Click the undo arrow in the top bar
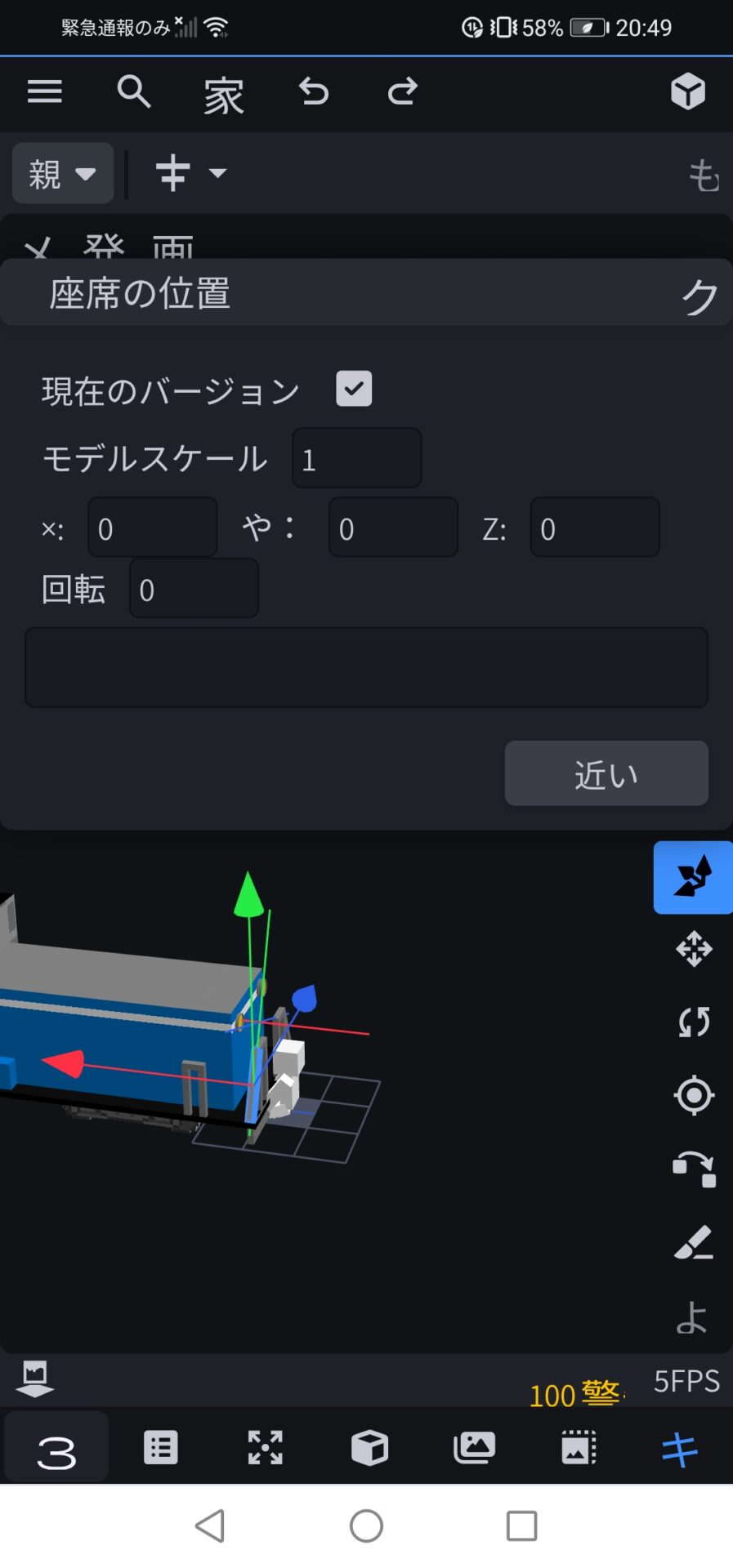 313,91
